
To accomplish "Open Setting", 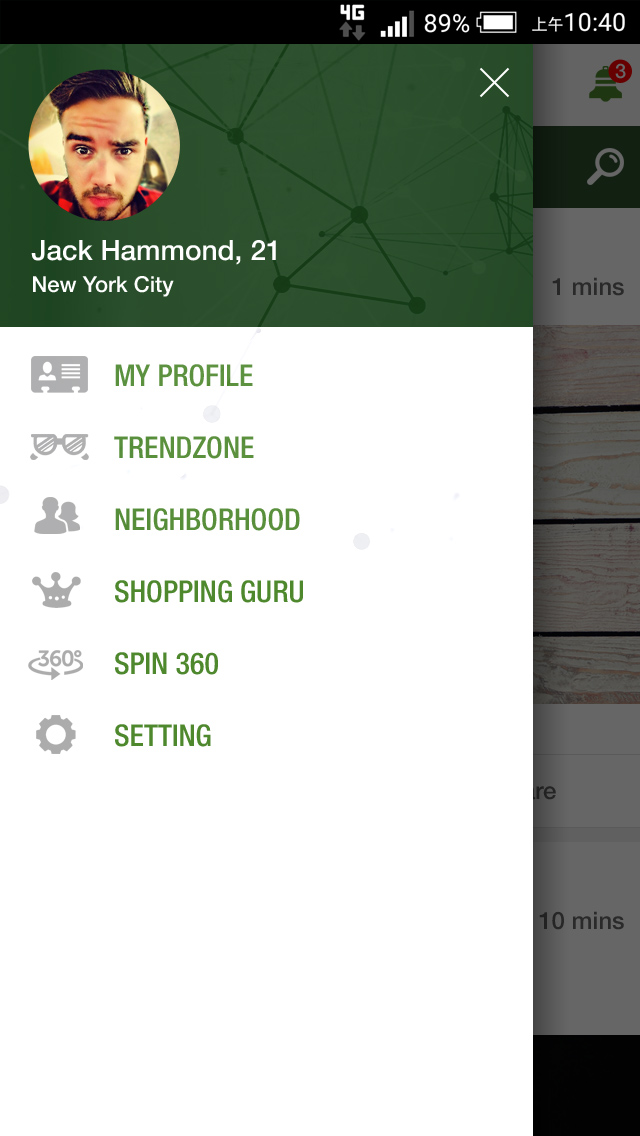I will pos(267,735).
